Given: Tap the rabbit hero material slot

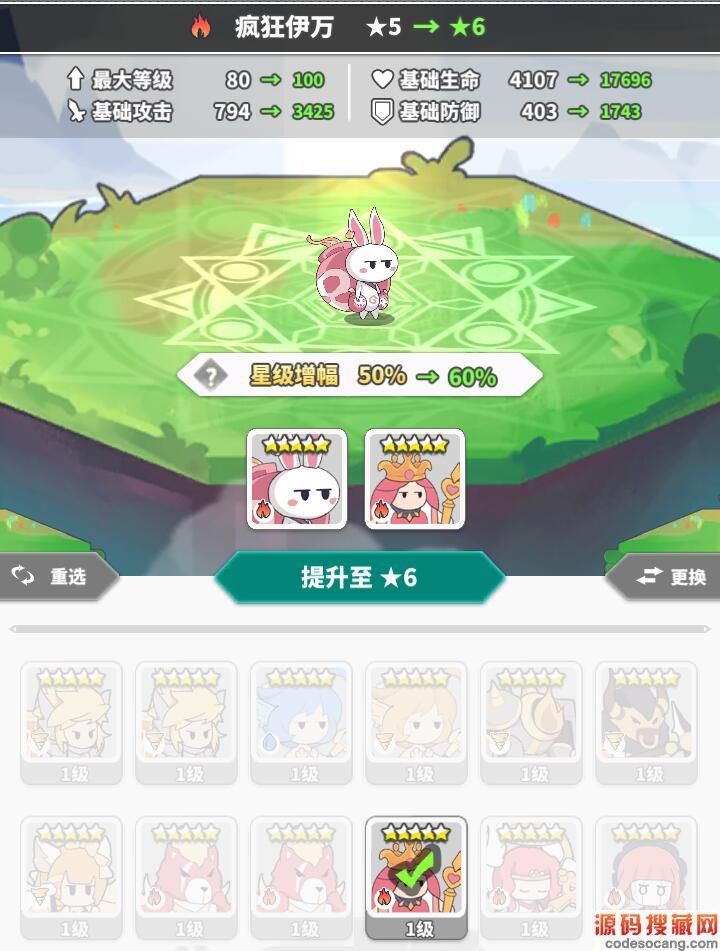Looking at the screenshot, I should (x=297, y=479).
